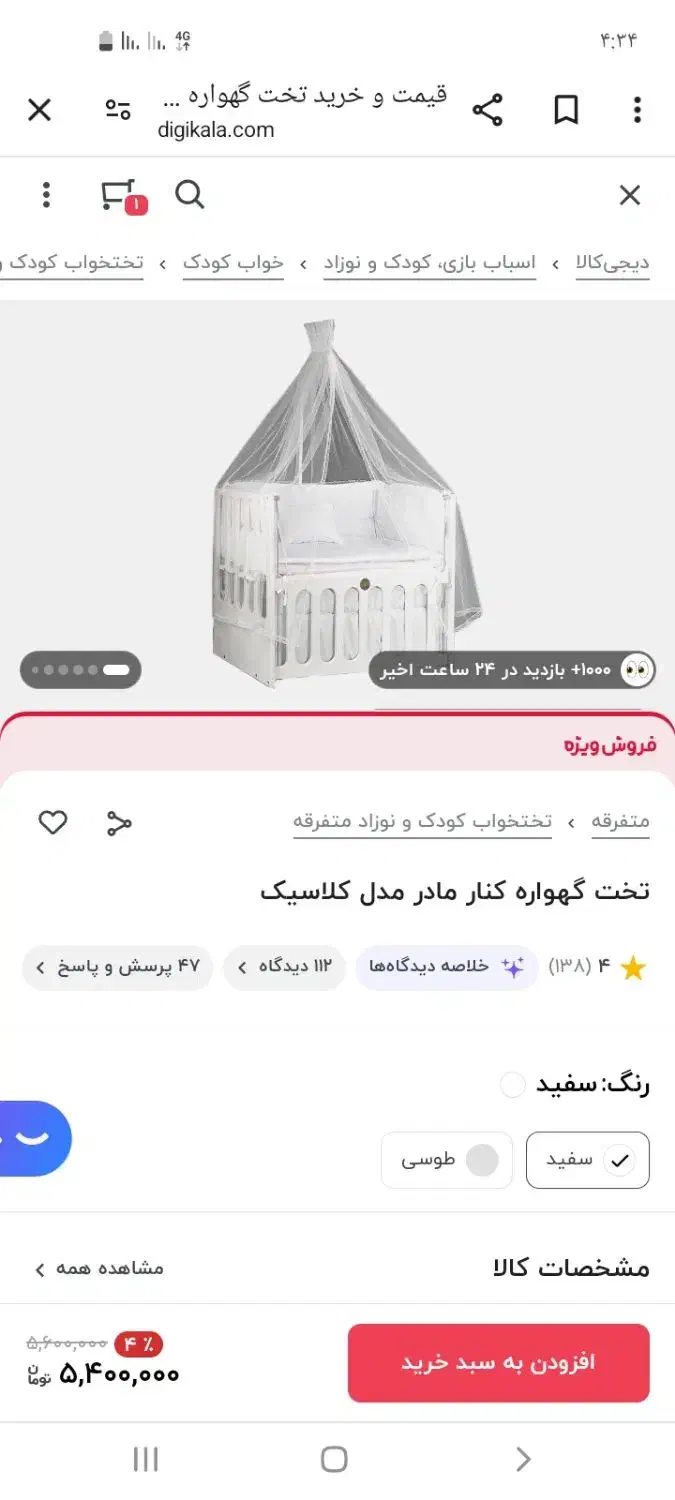Bookmark this page in the browser
675x1500 pixels.
pos(566,110)
